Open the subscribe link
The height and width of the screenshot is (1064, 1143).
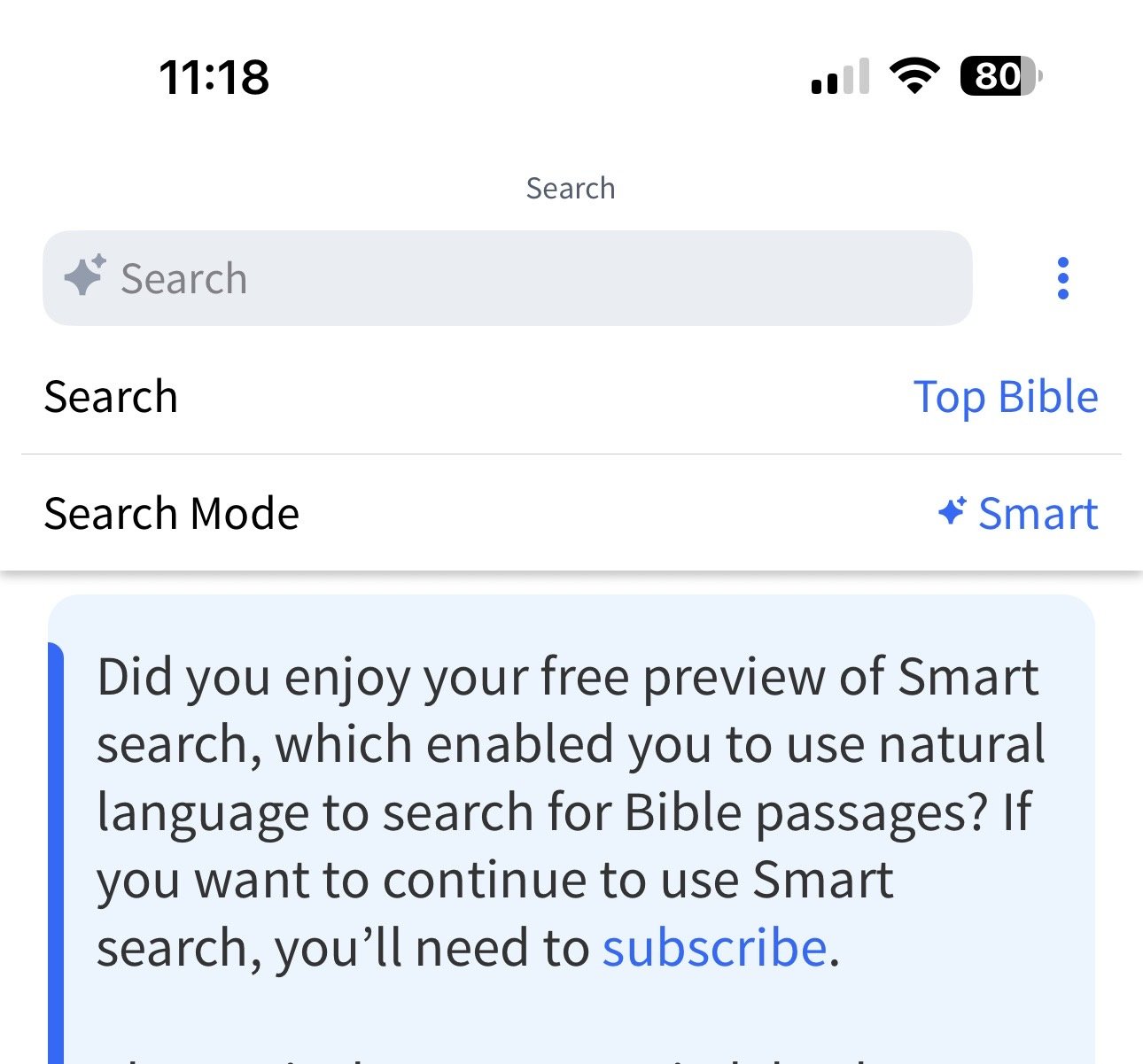point(714,948)
